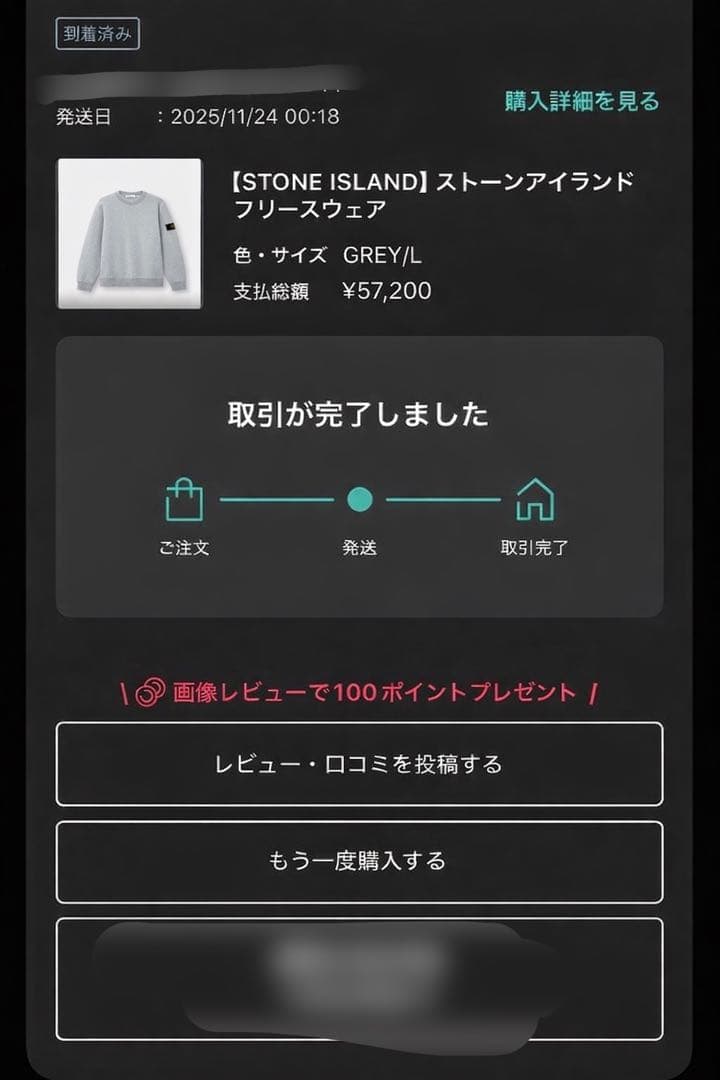This screenshot has height=1080, width=720.
Task: Click the 支払総額 ¥57,200 payment amount
Action: (x=388, y=293)
